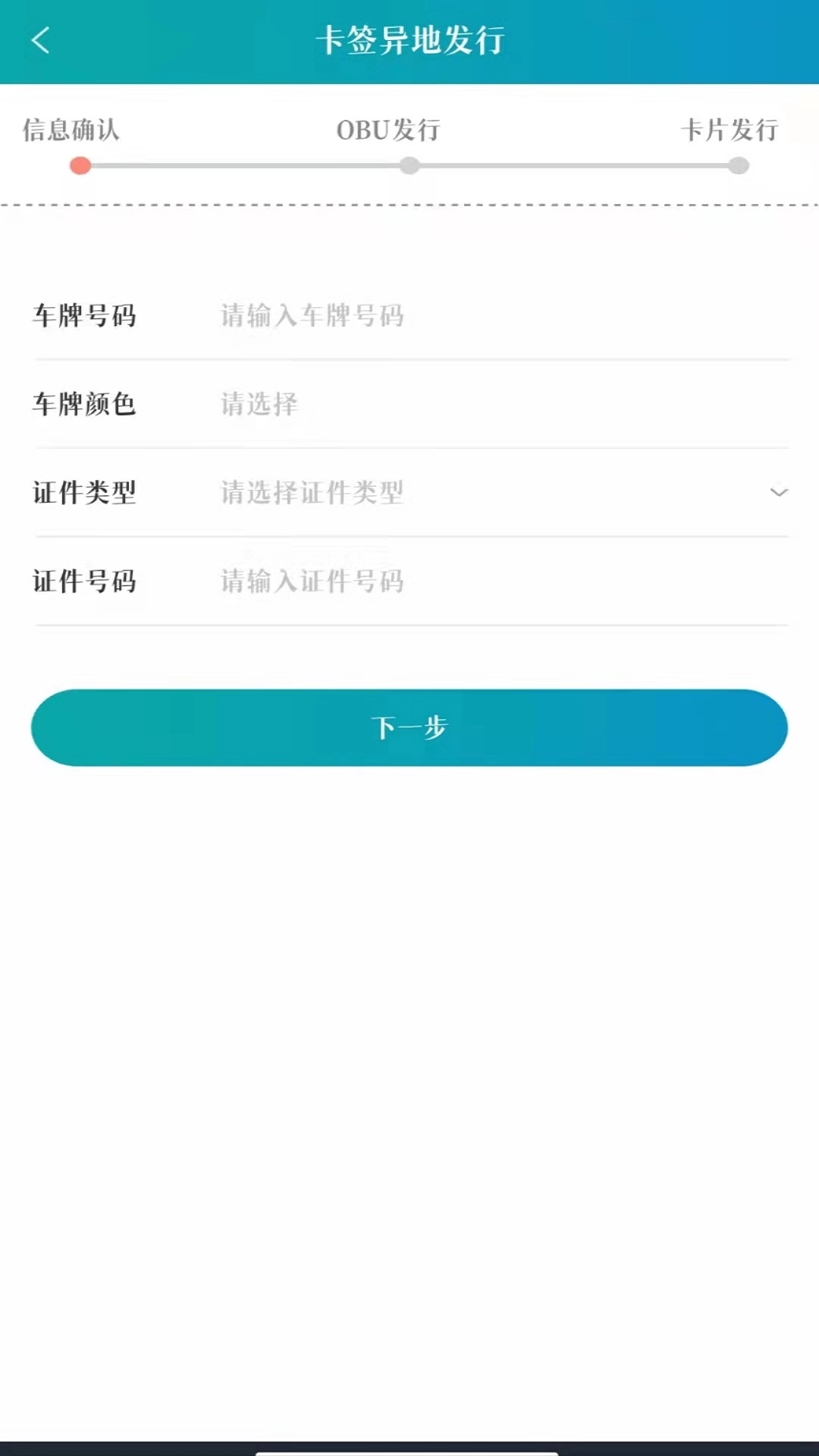Screen dimensions: 819x1456
Task: Tap the 请选择 placeholder text
Action: 259,404
